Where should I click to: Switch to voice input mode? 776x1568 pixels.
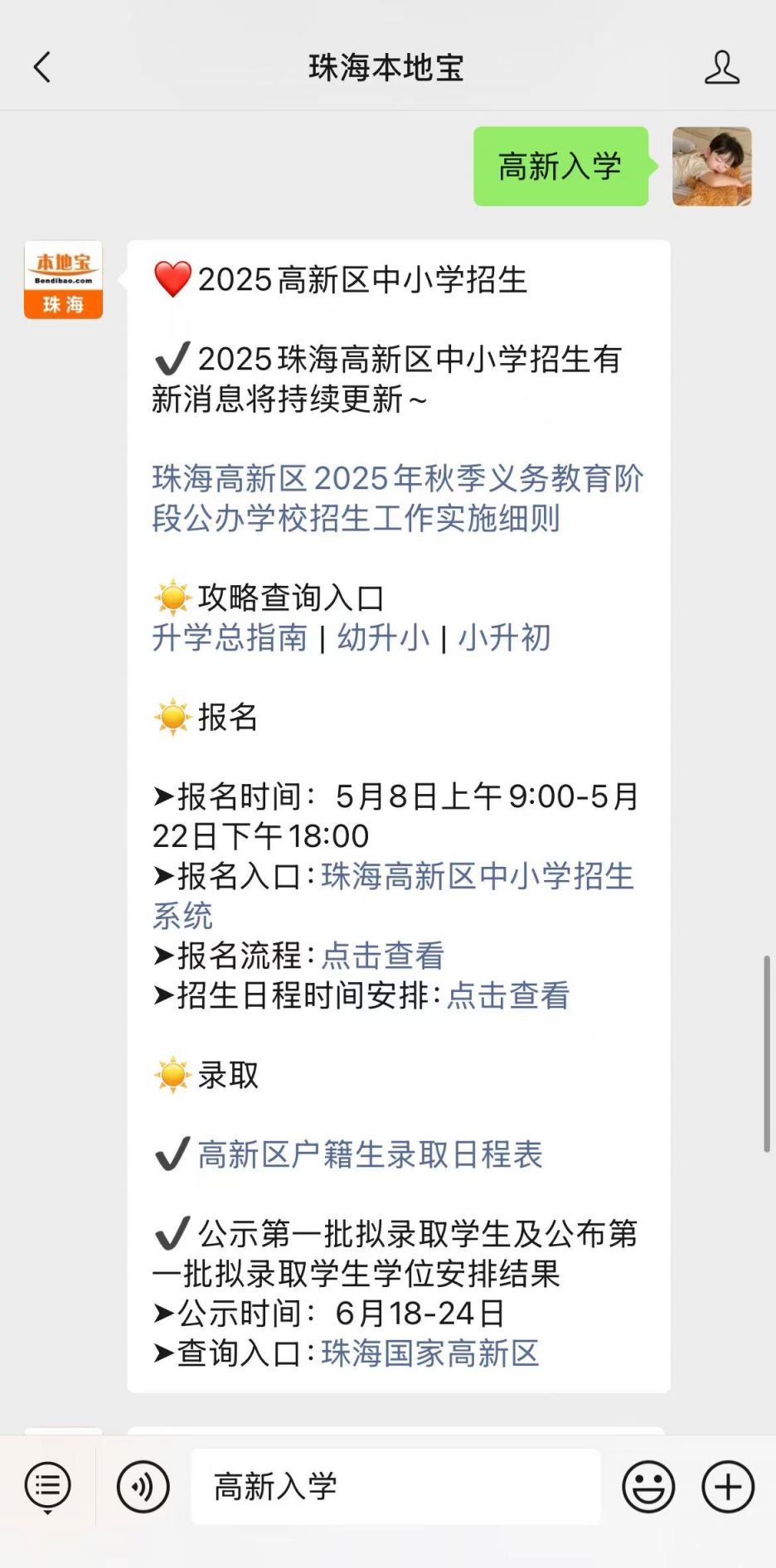click(x=143, y=1487)
